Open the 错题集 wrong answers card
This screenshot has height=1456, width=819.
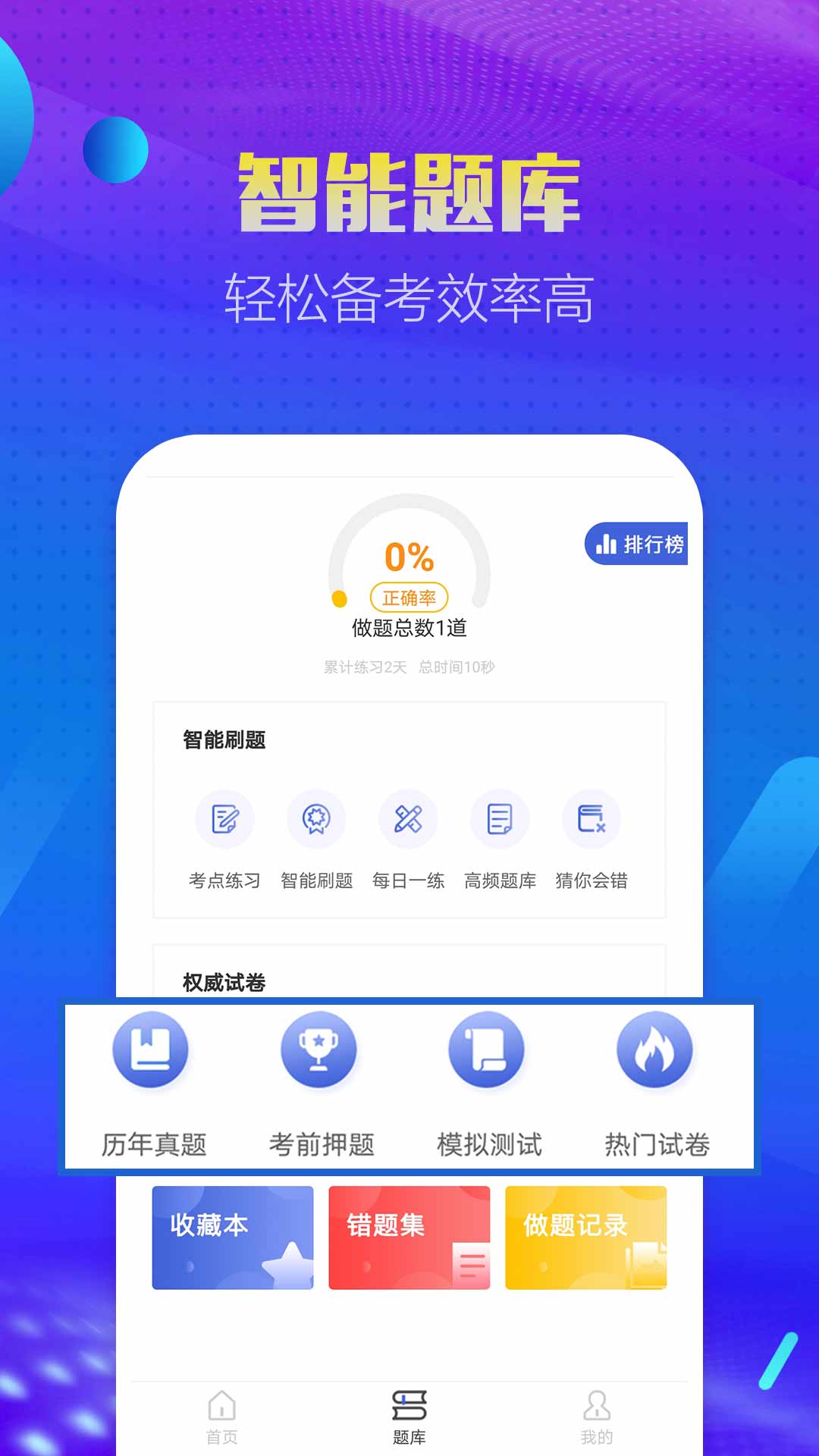point(409,1238)
